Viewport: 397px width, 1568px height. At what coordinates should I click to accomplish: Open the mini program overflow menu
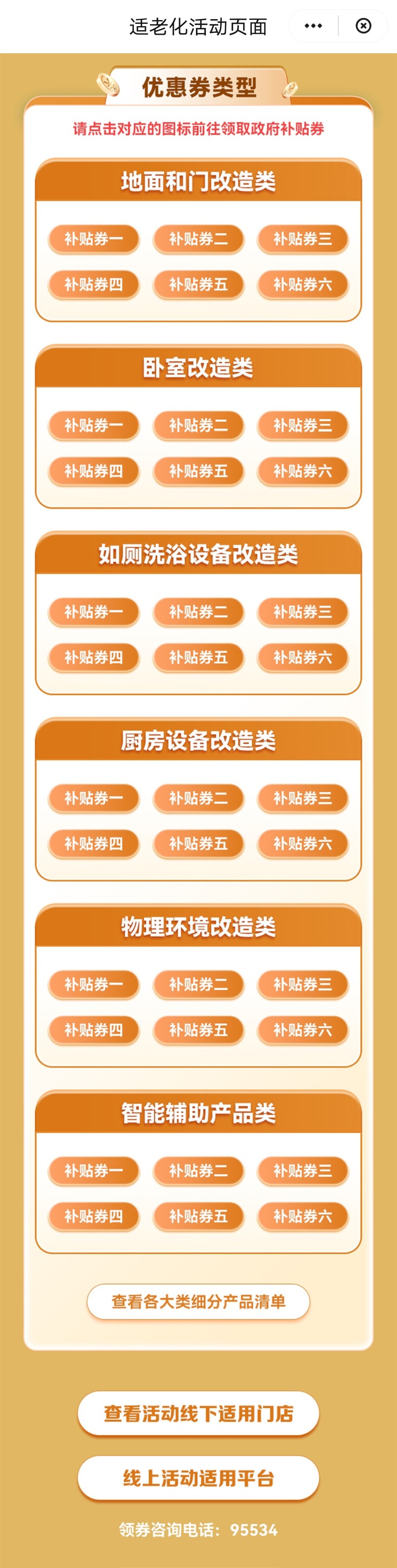coord(313,26)
